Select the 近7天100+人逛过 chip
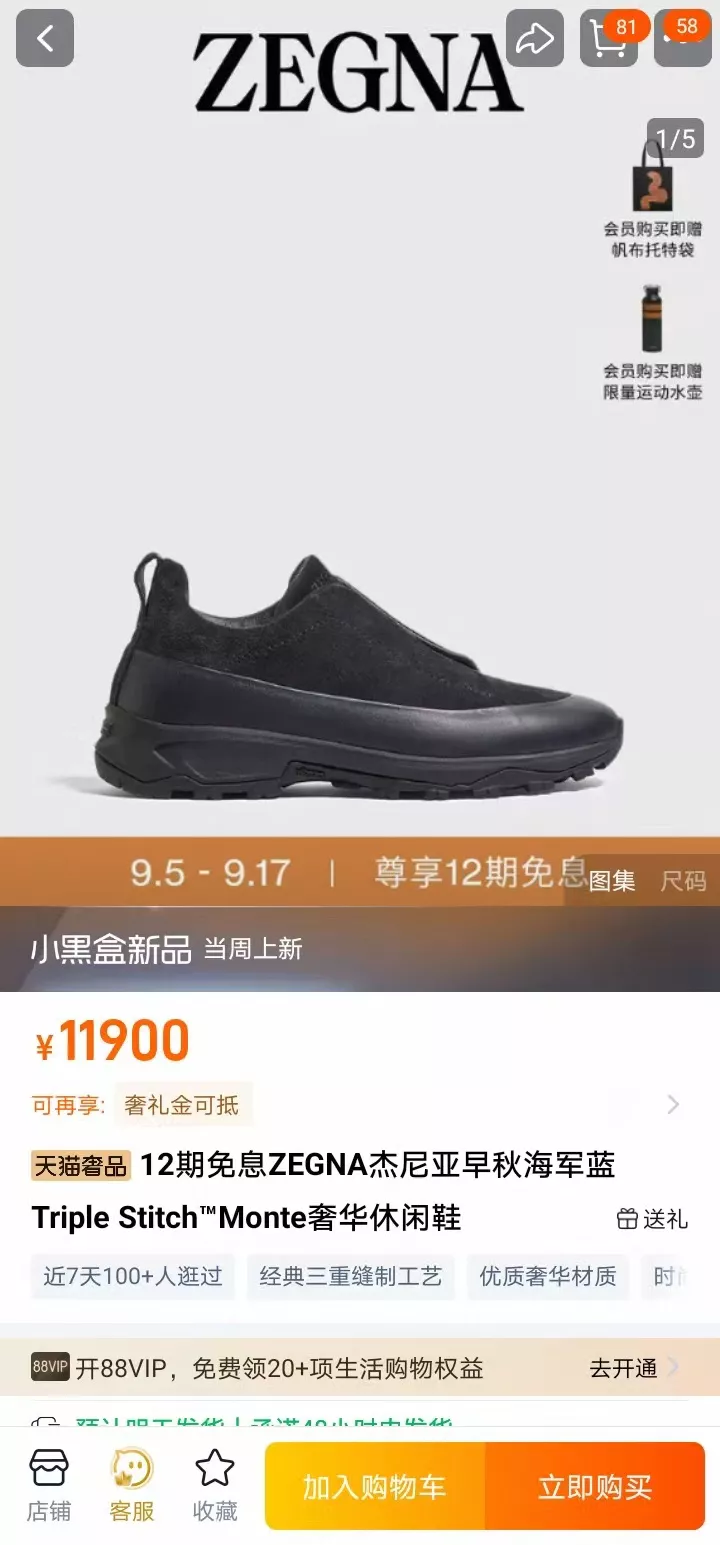The height and width of the screenshot is (1545, 720). [x=133, y=1276]
